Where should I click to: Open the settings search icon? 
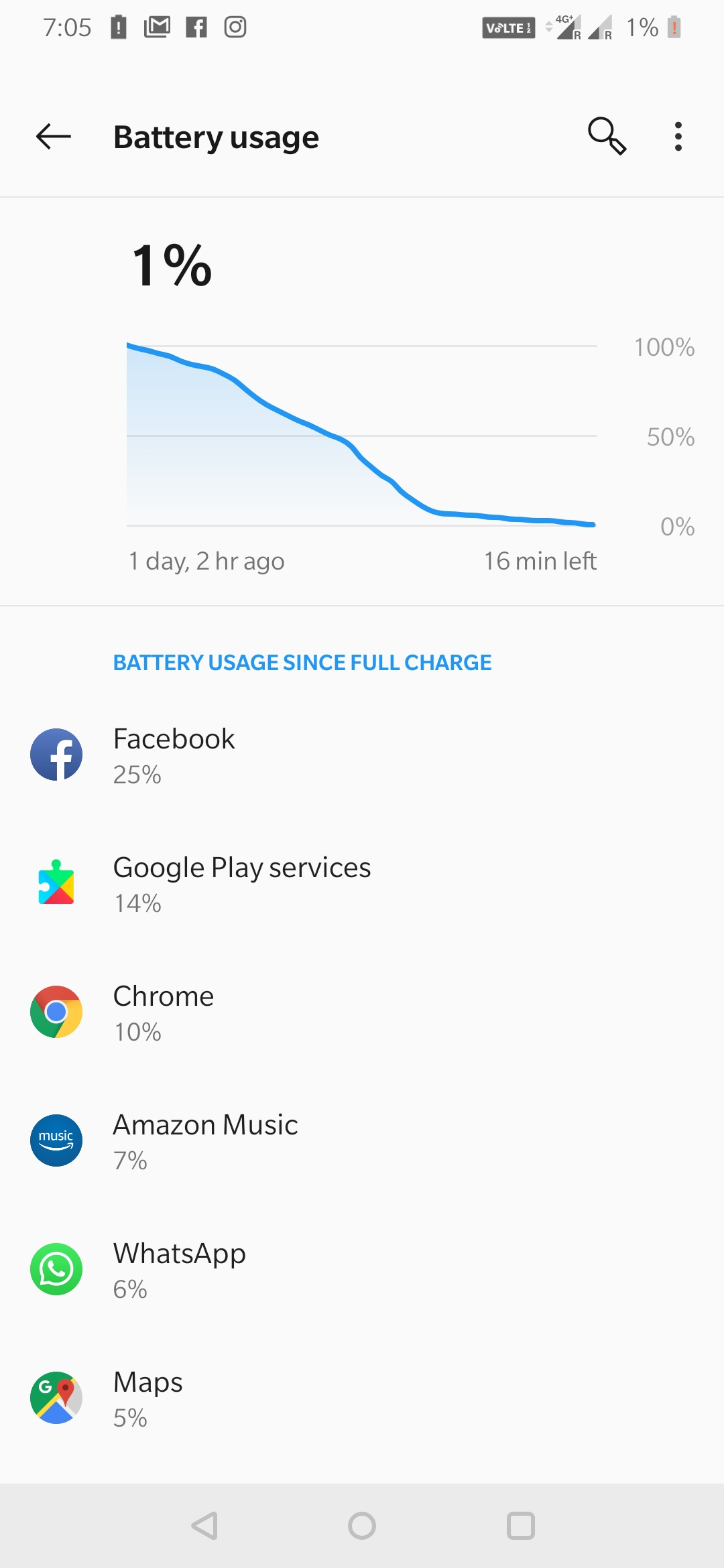607,137
